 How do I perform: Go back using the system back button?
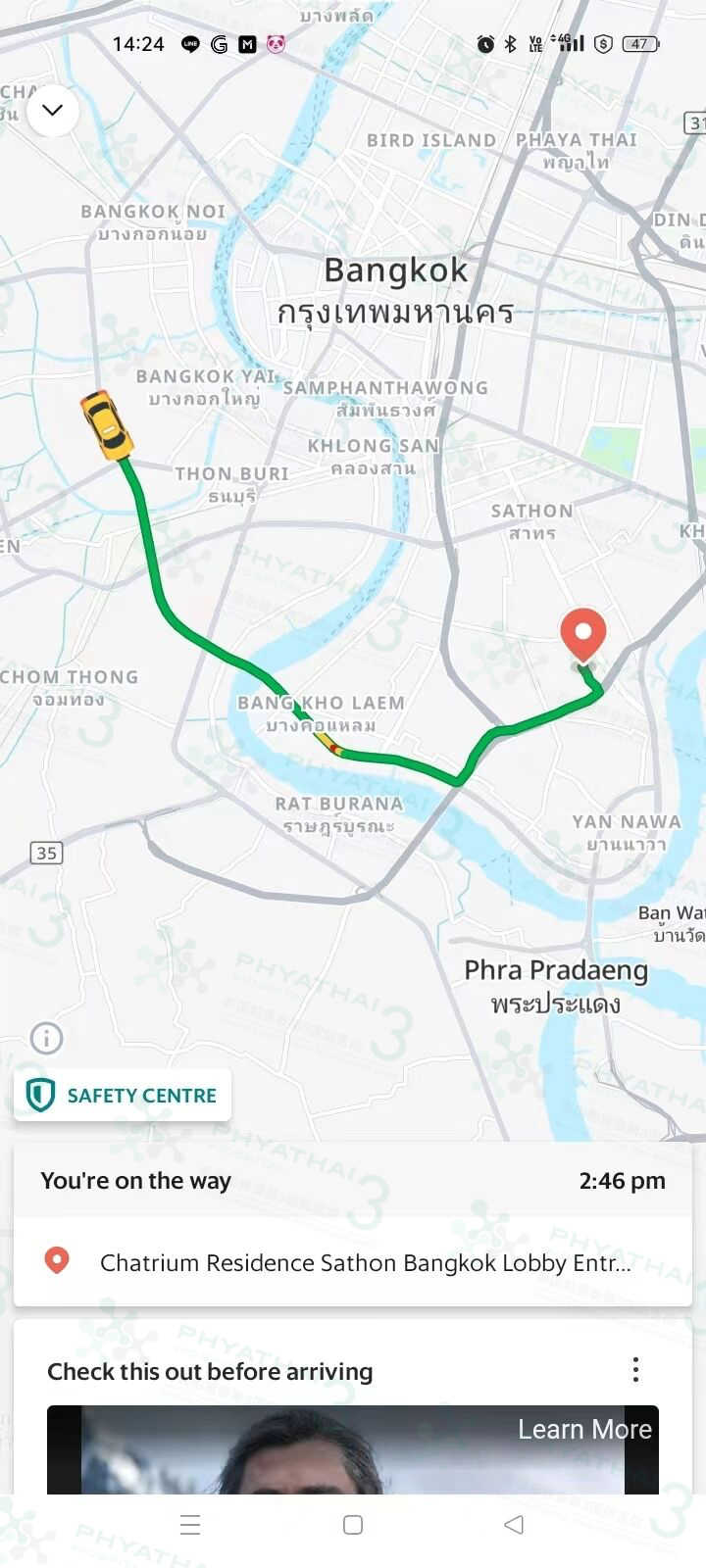coord(514,1525)
